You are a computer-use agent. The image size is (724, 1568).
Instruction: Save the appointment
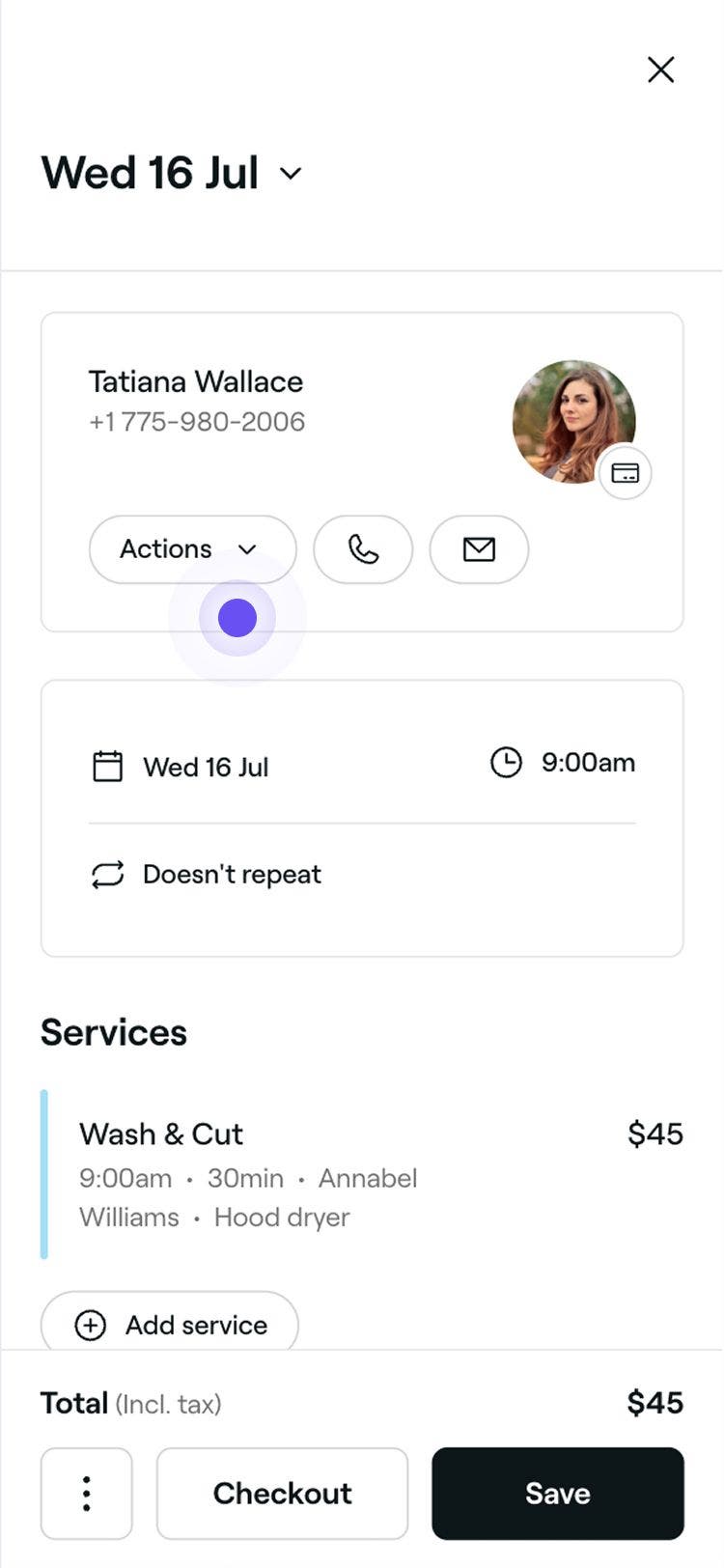coord(558,1493)
